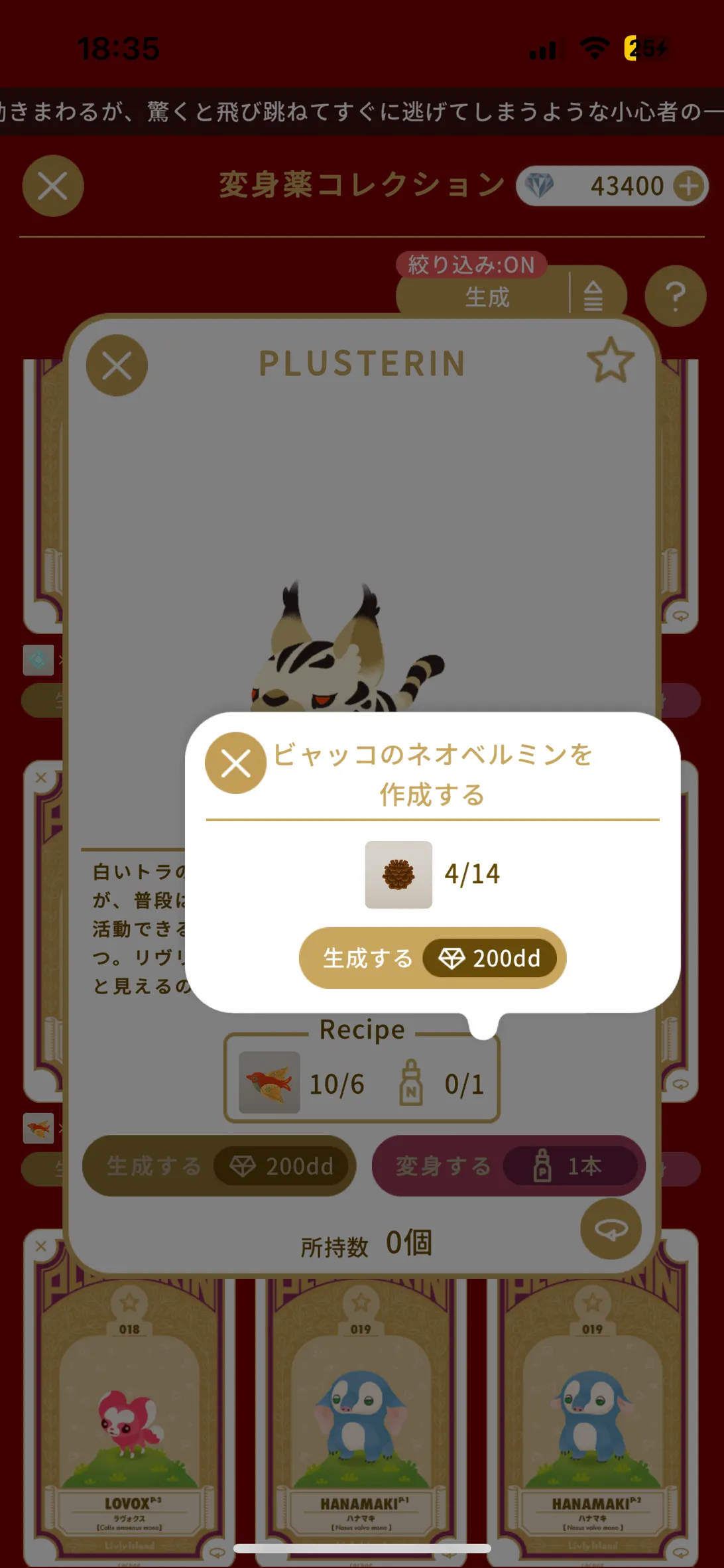Tap 生成する 200dd in the popup
Viewport: 724px width, 1568px height.
point(432,958)
